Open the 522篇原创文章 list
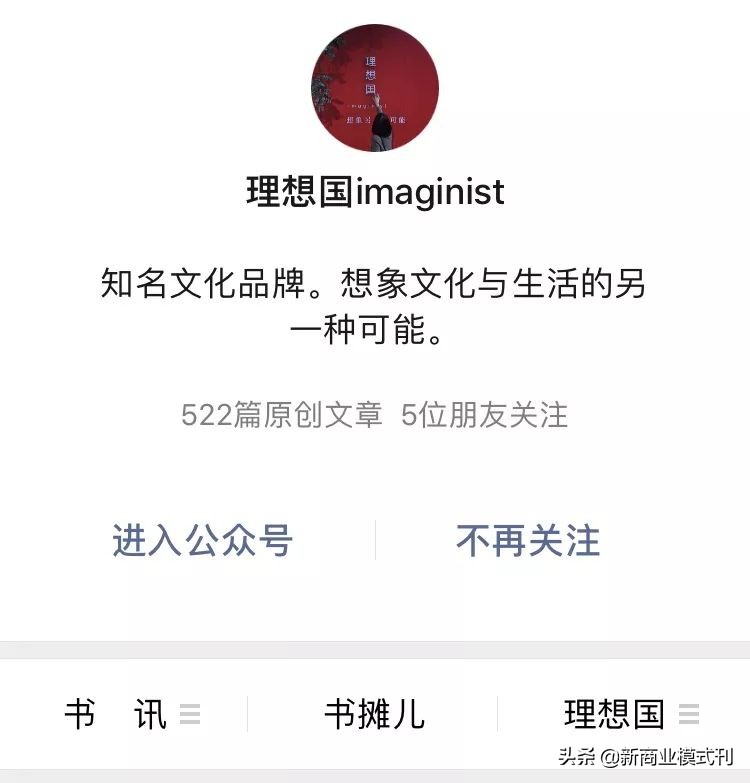Screen dimensions: 750x783 pos(280,413)
